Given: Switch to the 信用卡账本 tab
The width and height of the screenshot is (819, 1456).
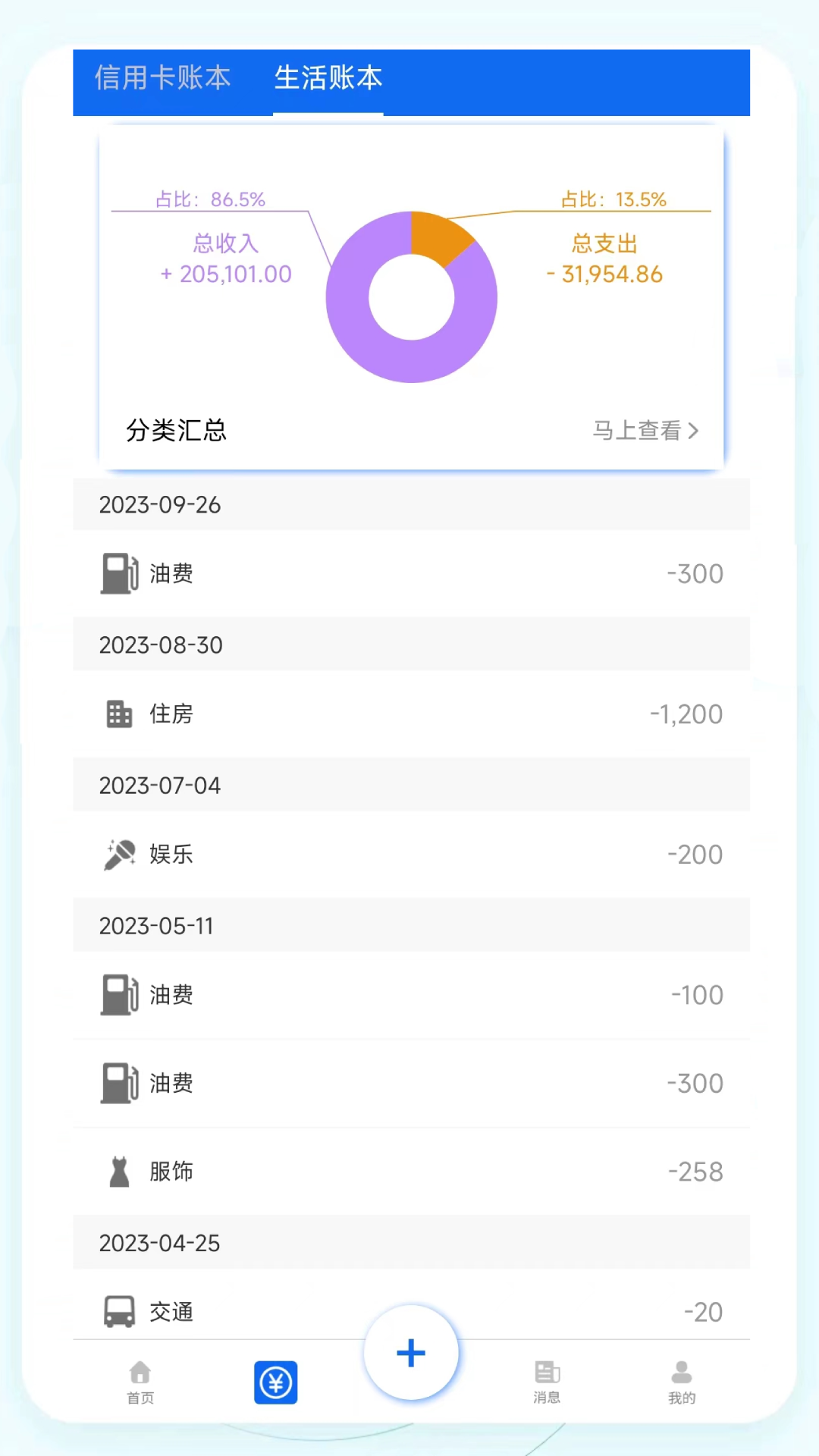Looking at the screenshot, I should point(162,78).
